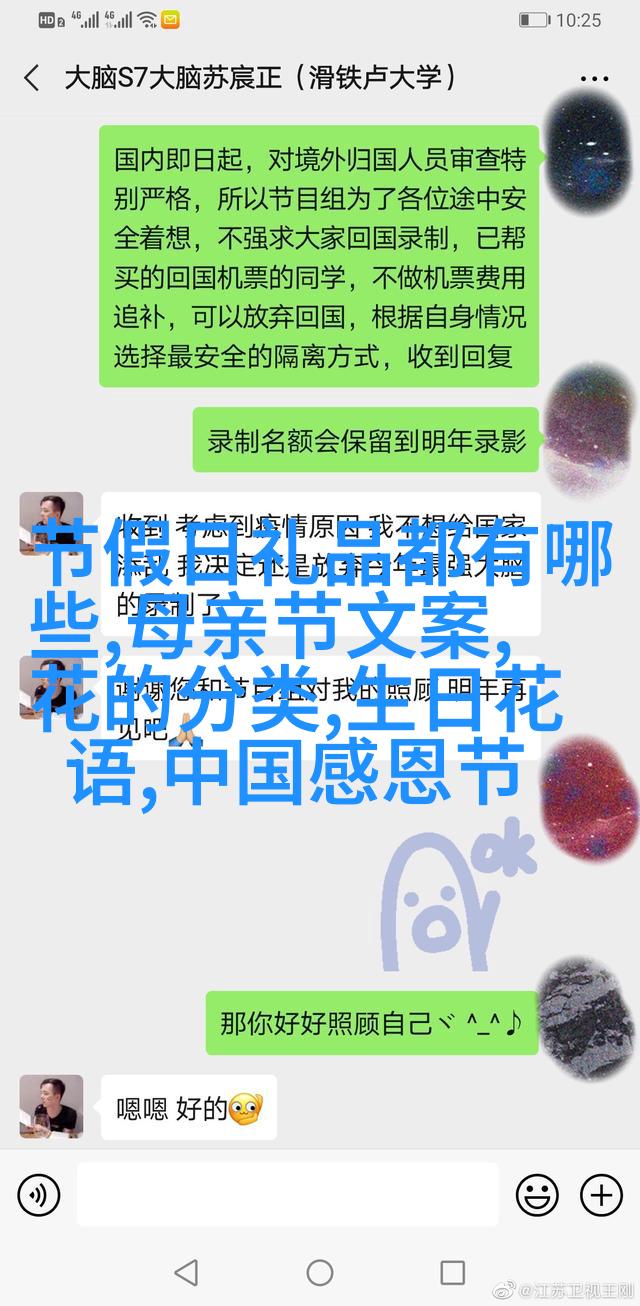Switch to voice message input
The image size is (640, 1306).
(x=39, y=1194)
